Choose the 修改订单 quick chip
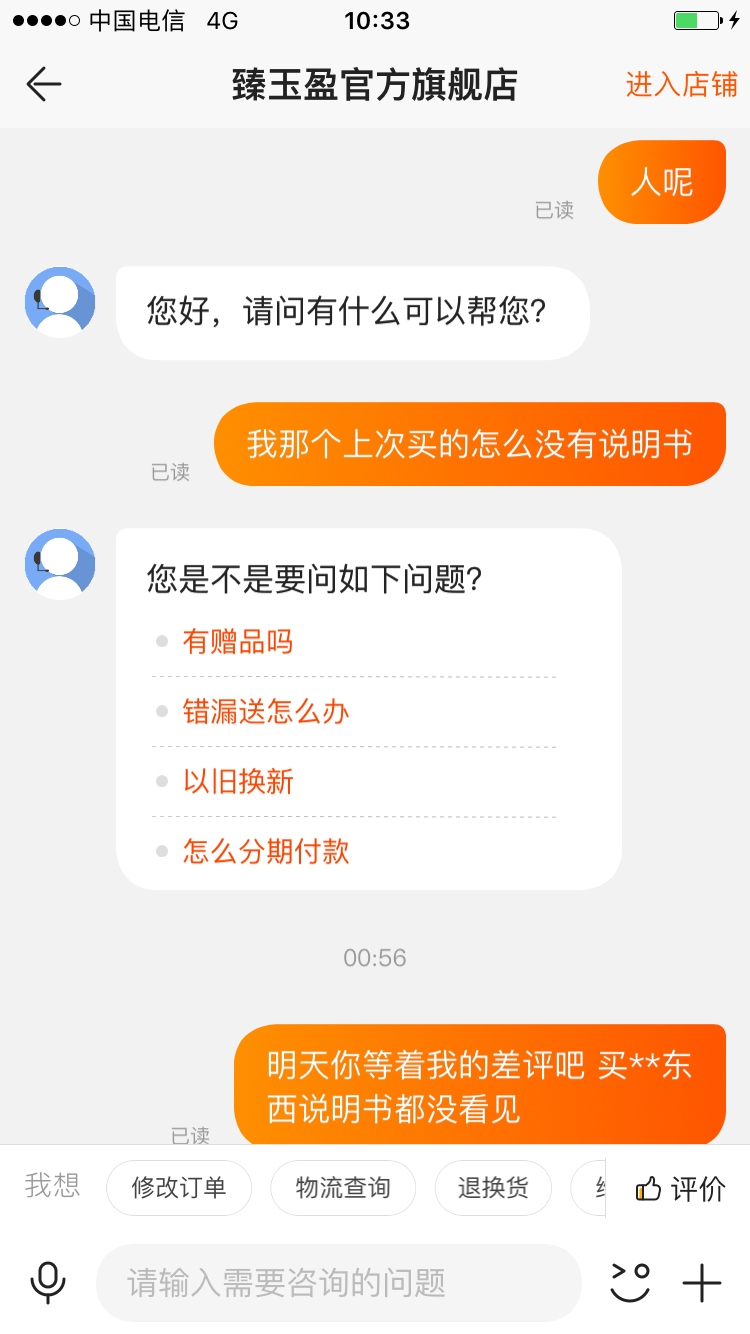 179,1188
